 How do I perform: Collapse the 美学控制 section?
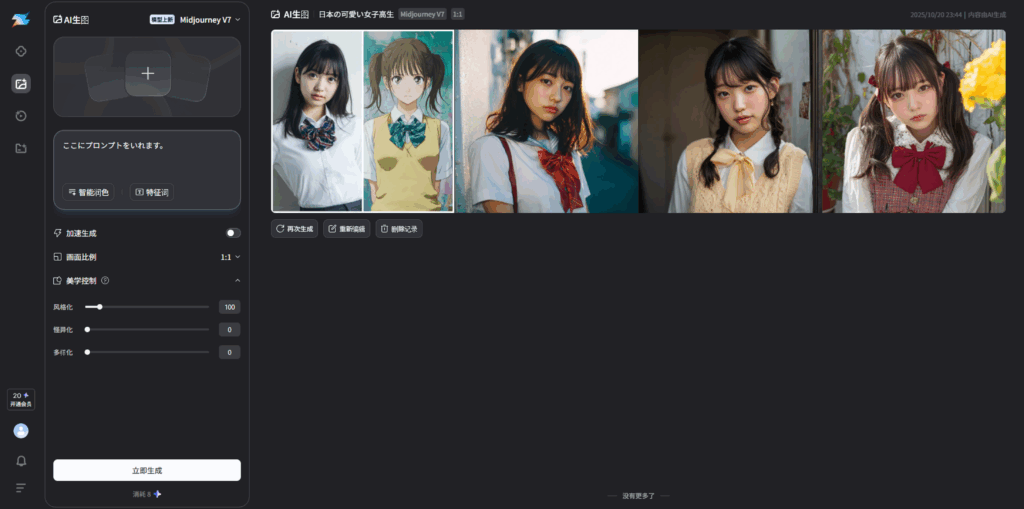coord(237,281)
